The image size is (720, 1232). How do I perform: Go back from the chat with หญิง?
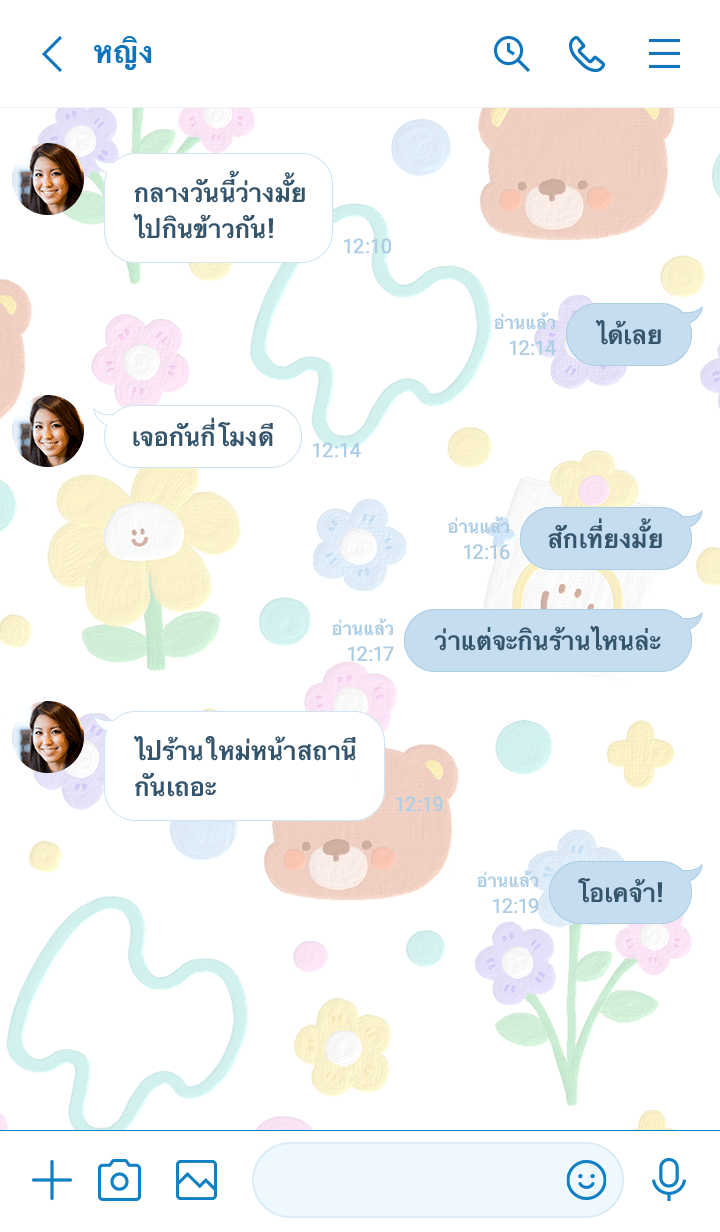(52, 54)
